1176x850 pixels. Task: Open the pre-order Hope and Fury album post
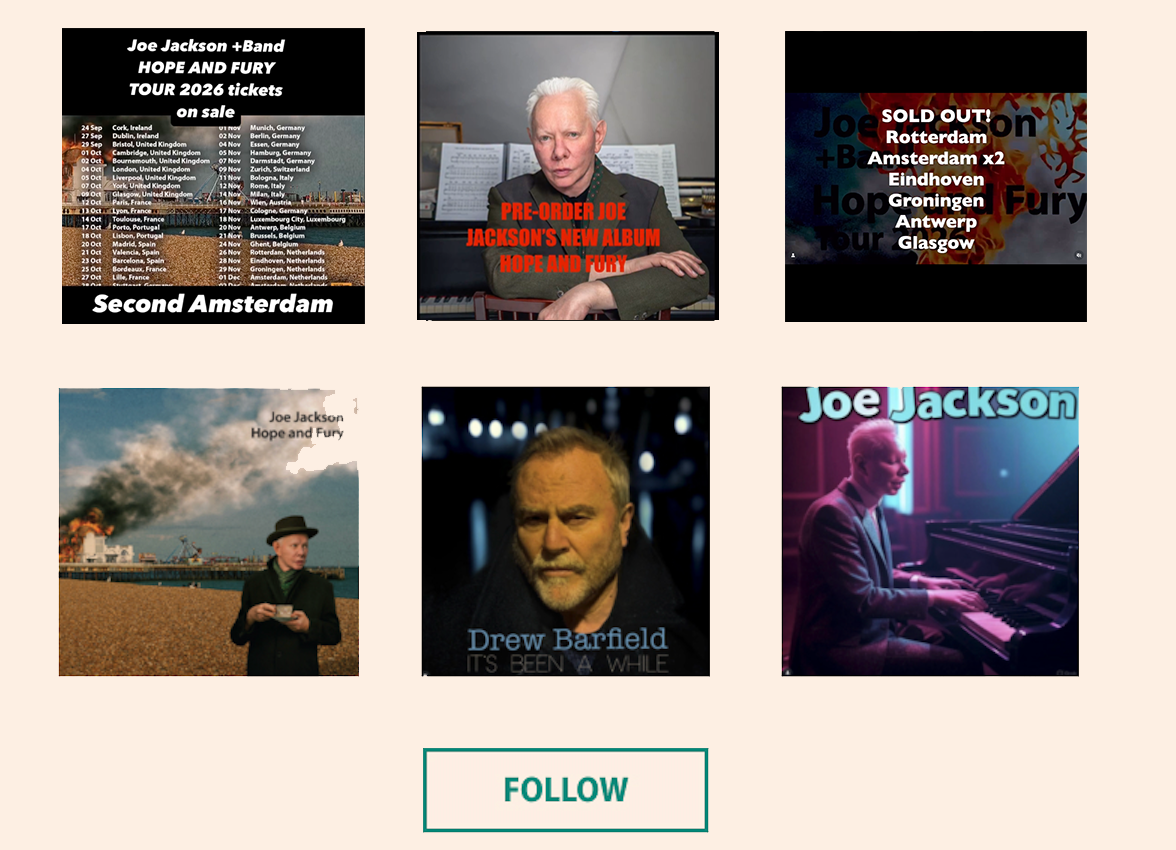click(567, 176)
